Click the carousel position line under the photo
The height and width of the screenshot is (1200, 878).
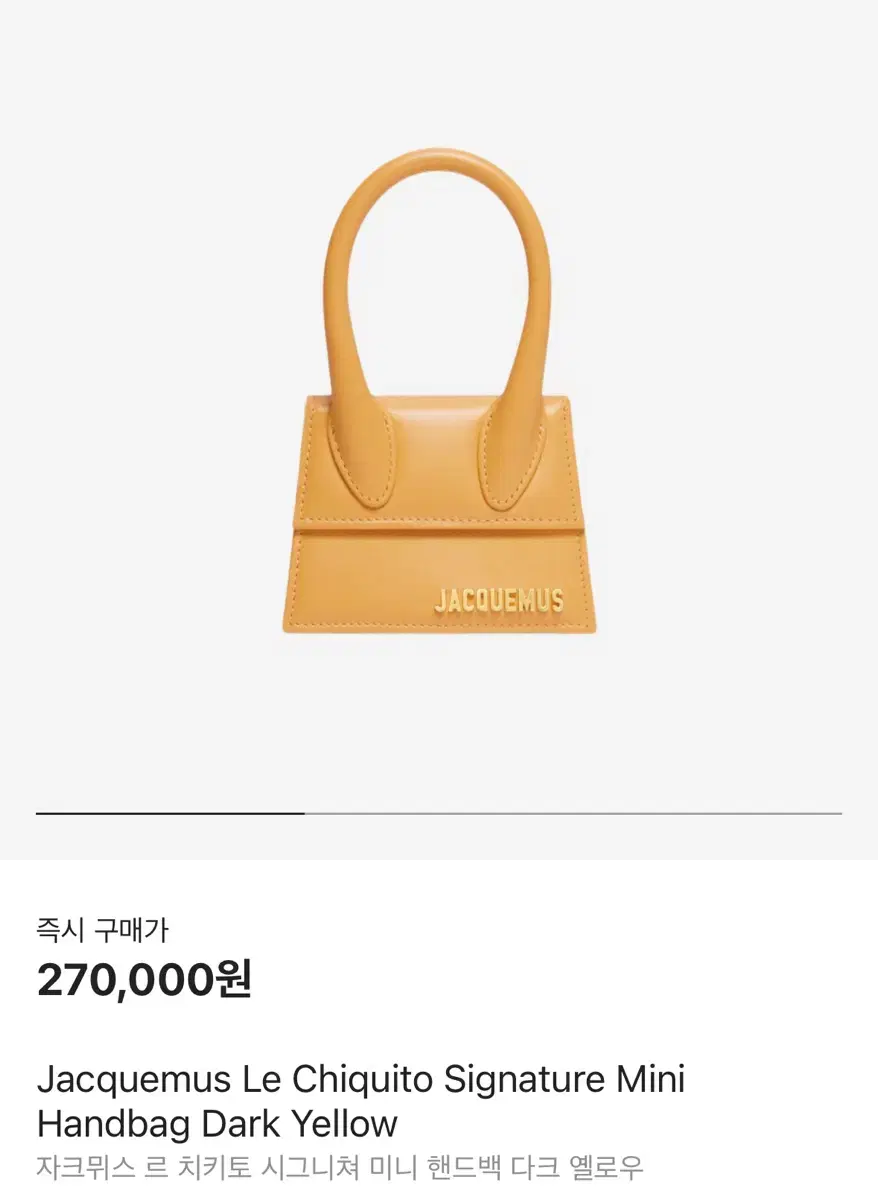[439, 814]
